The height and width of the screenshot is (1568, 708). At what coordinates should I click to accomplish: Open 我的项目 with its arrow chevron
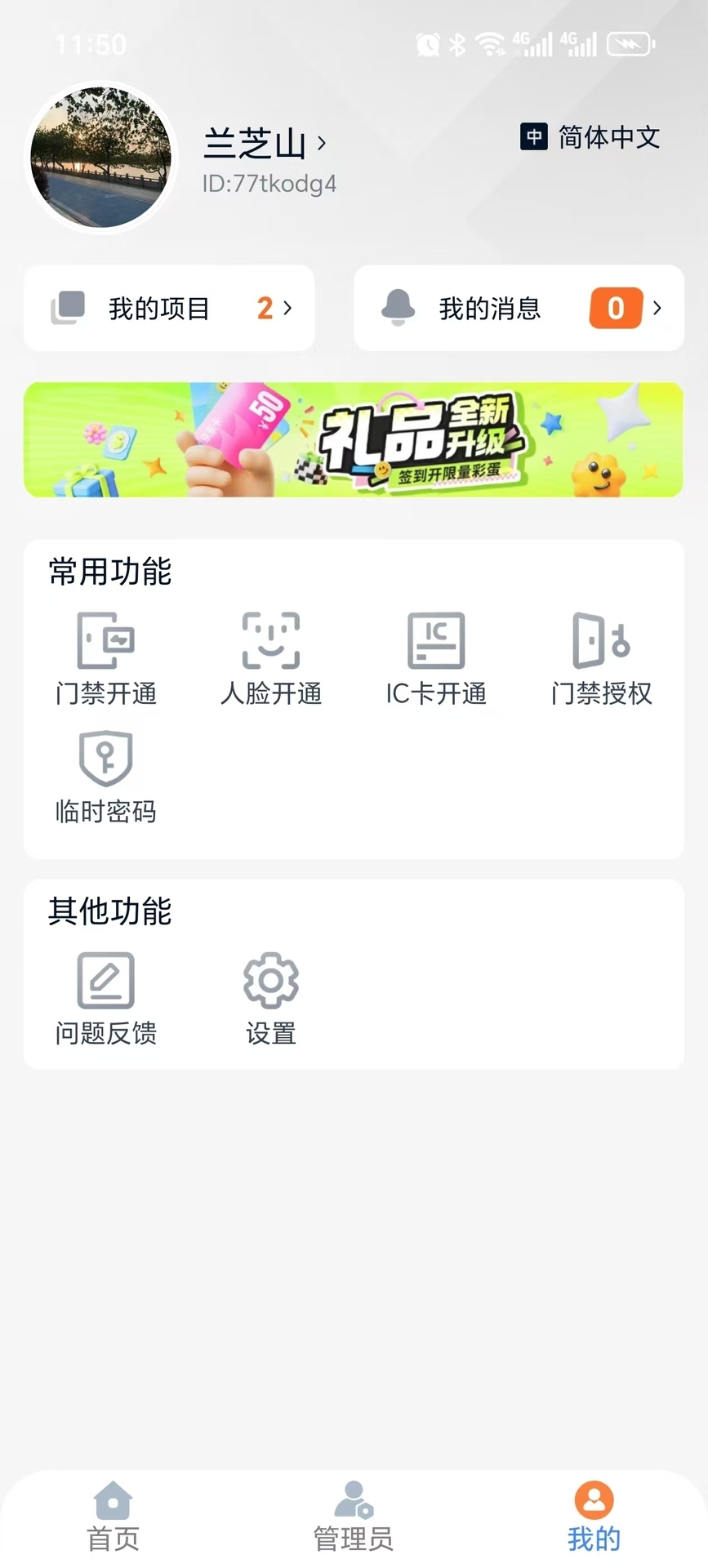(287, 308)
